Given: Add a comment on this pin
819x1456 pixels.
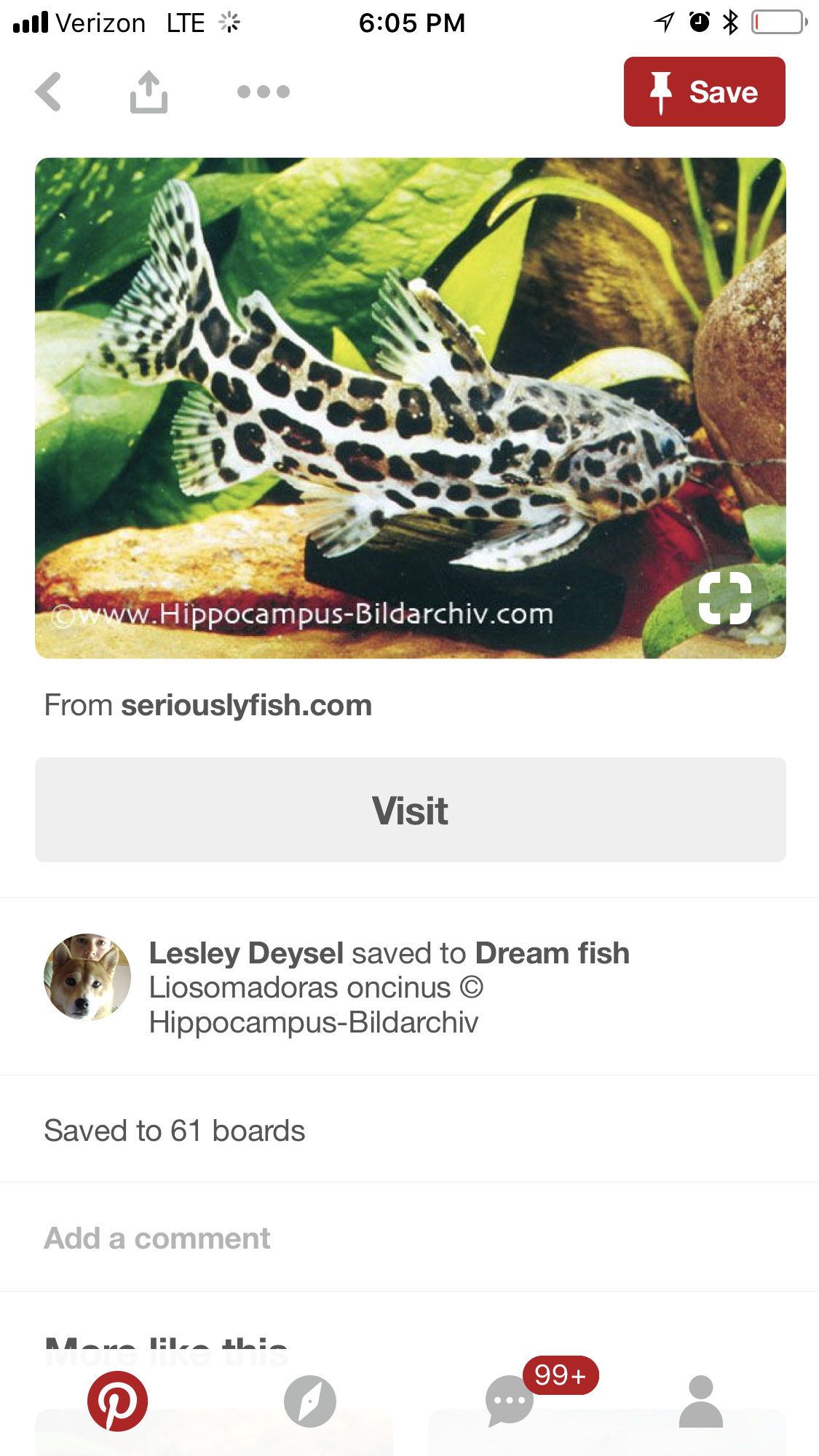Looking at the screenshot, I should click(157, 1238).
